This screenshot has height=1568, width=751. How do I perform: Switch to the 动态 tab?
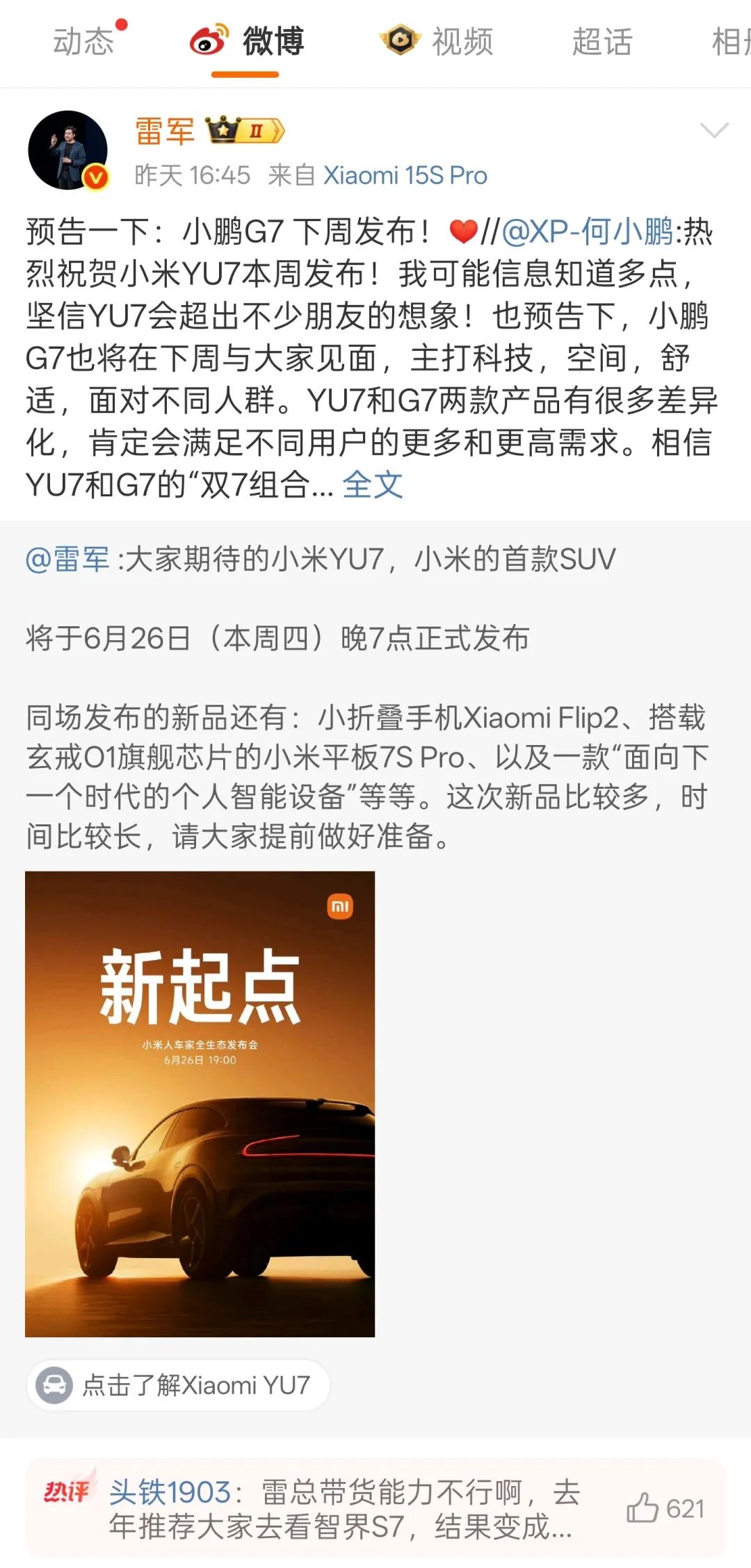(83, 42)
